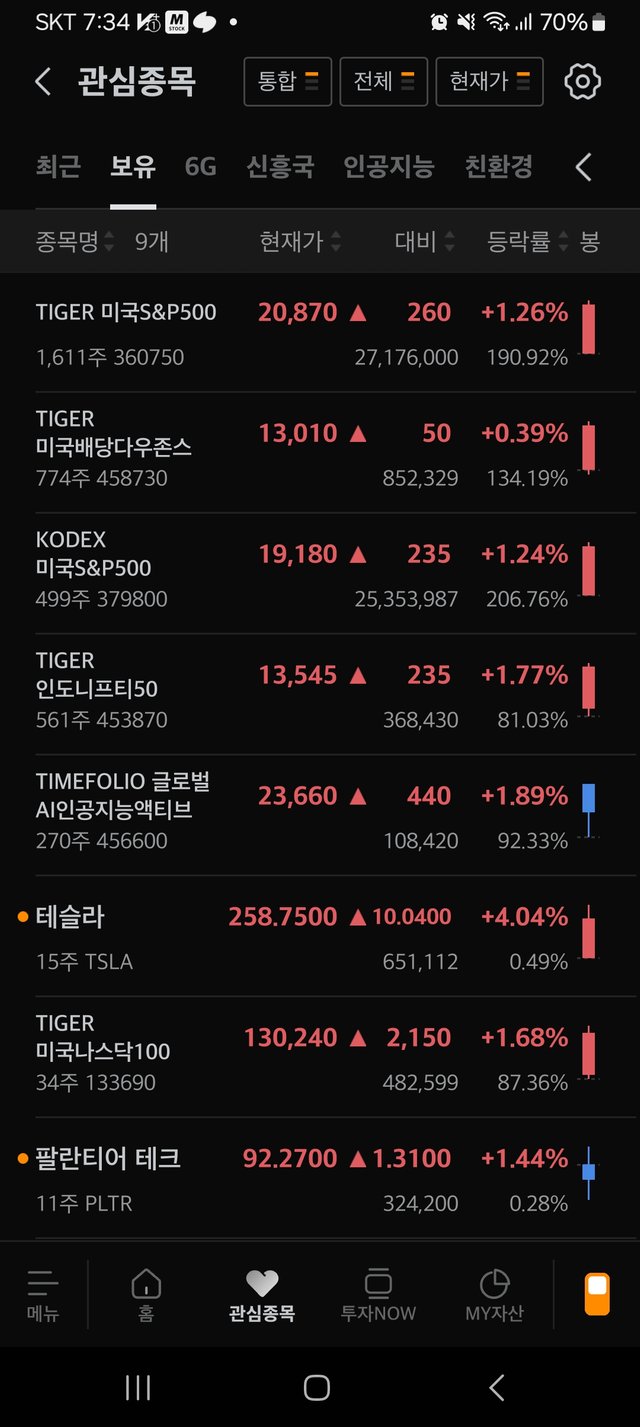Sort list by 종목명 column
The height and width of the screenshot is (1427, 640).
(x=75, y=241)
